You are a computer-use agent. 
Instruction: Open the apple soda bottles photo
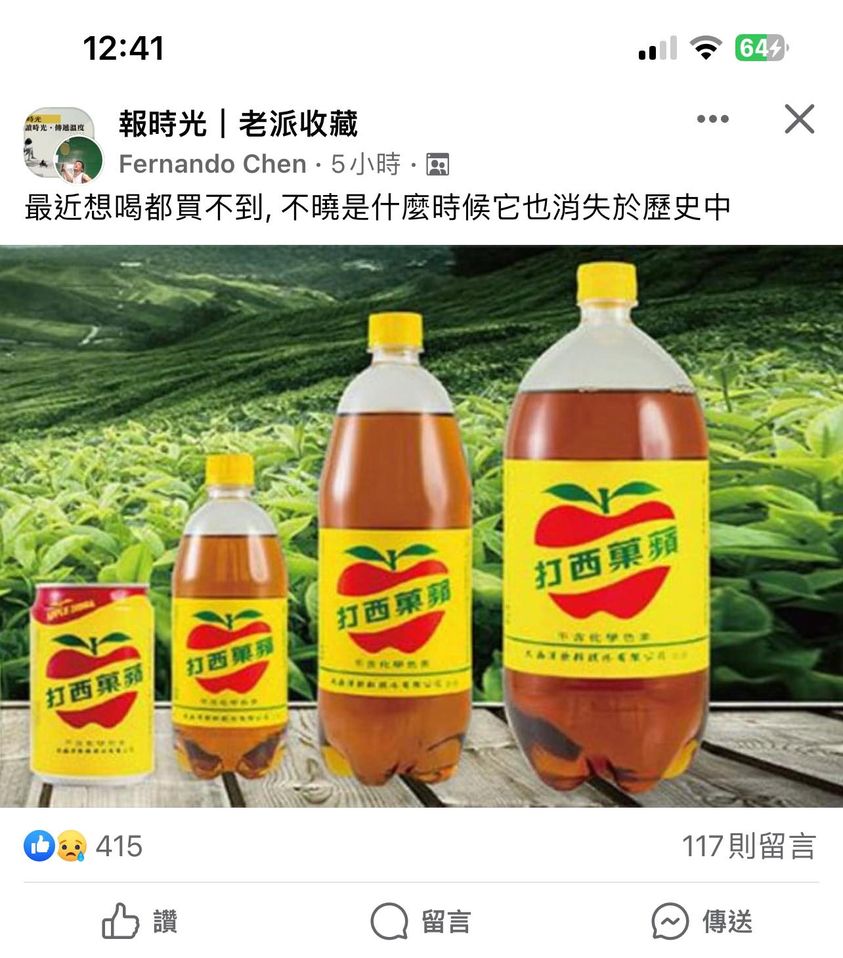pos(421,526)
